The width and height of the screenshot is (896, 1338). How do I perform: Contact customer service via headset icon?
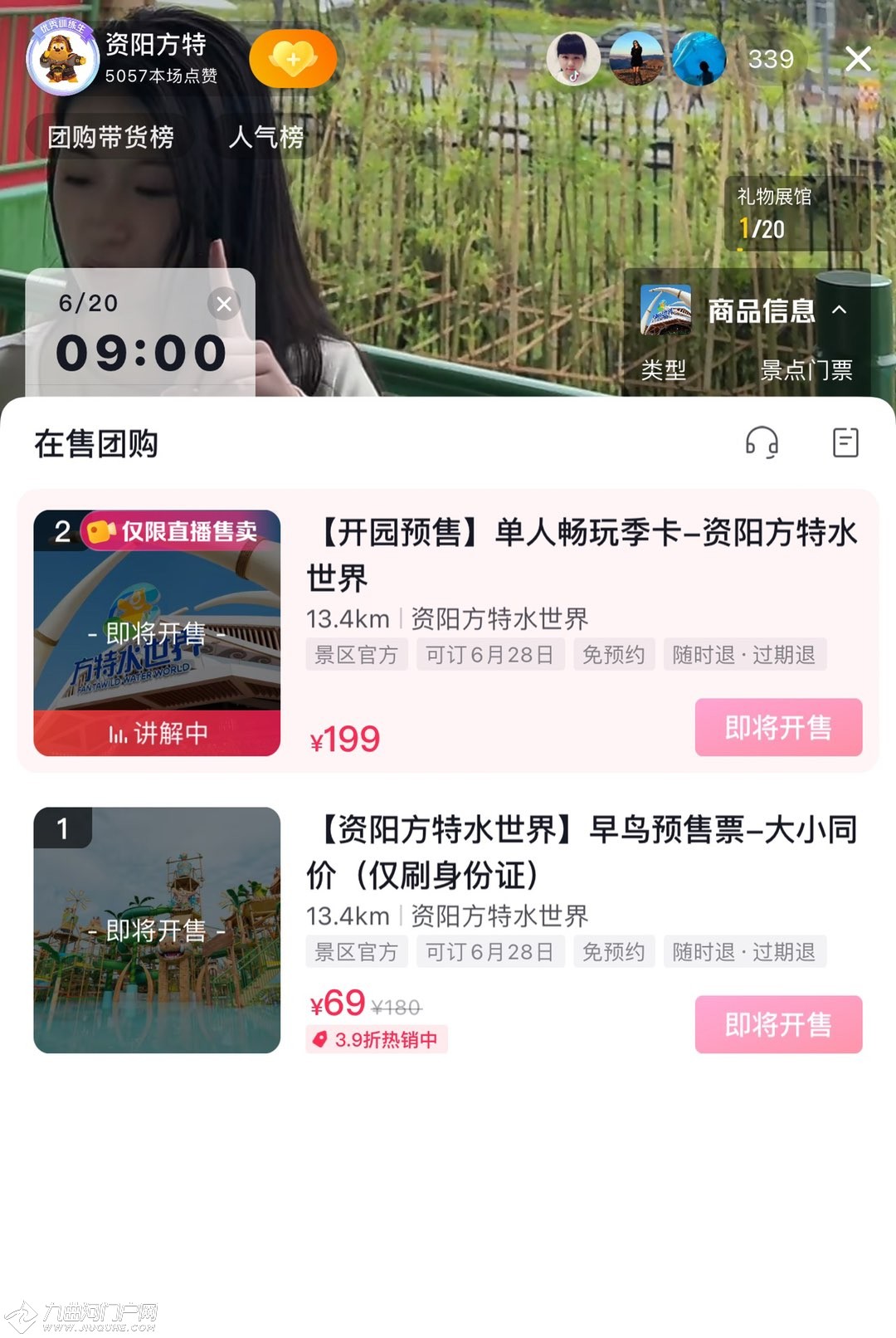tap(762, 442)
